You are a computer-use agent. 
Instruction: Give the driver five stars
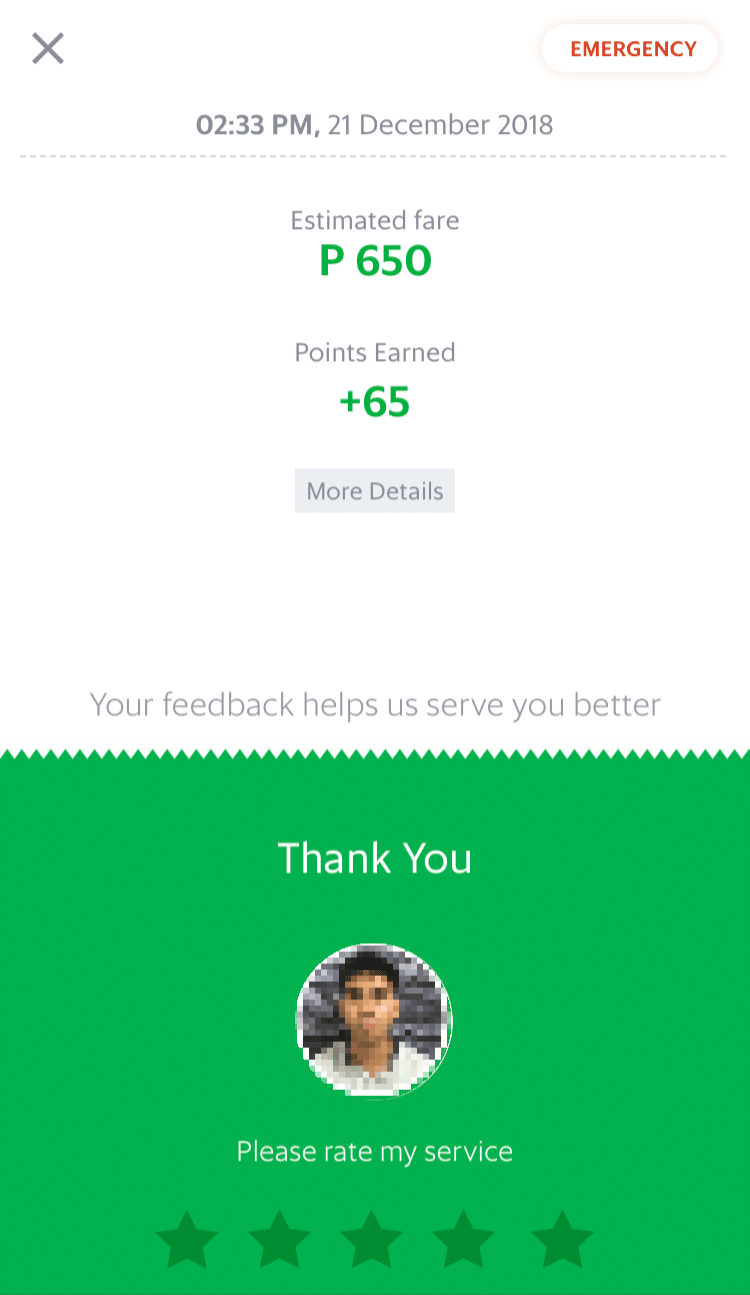point(562,1240)
